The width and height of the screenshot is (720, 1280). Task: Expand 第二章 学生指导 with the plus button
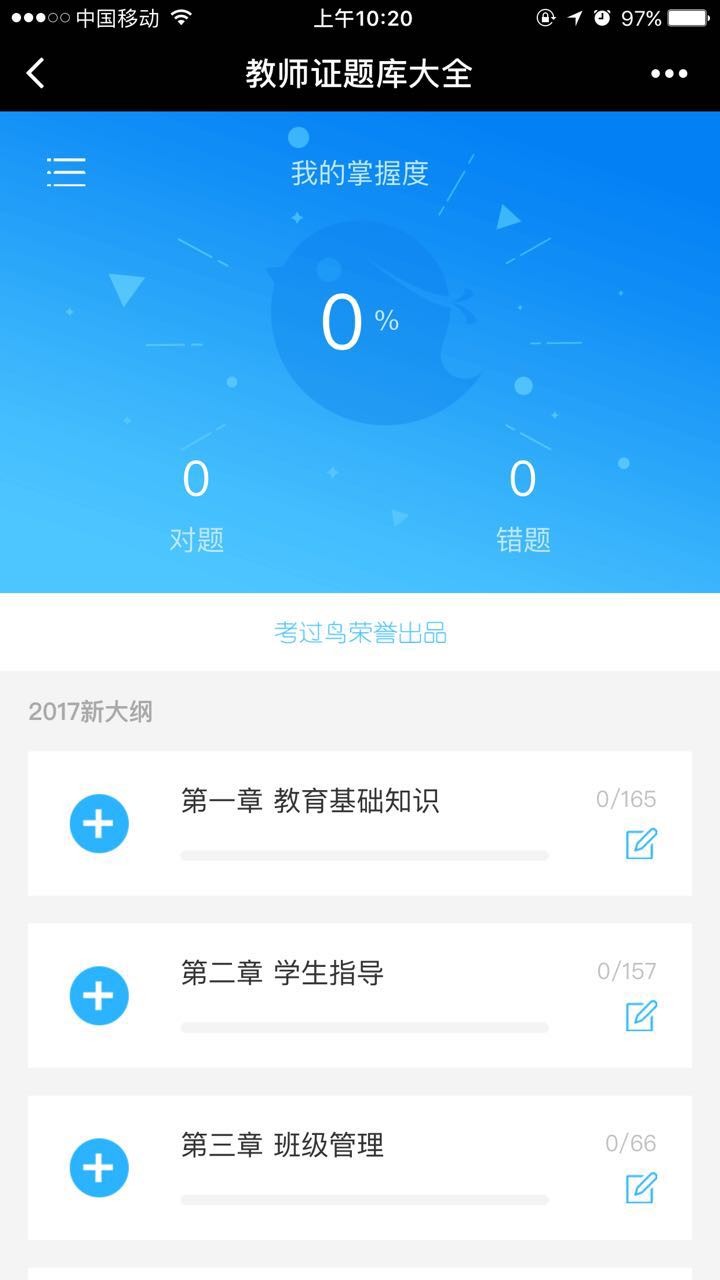[99, 996]
